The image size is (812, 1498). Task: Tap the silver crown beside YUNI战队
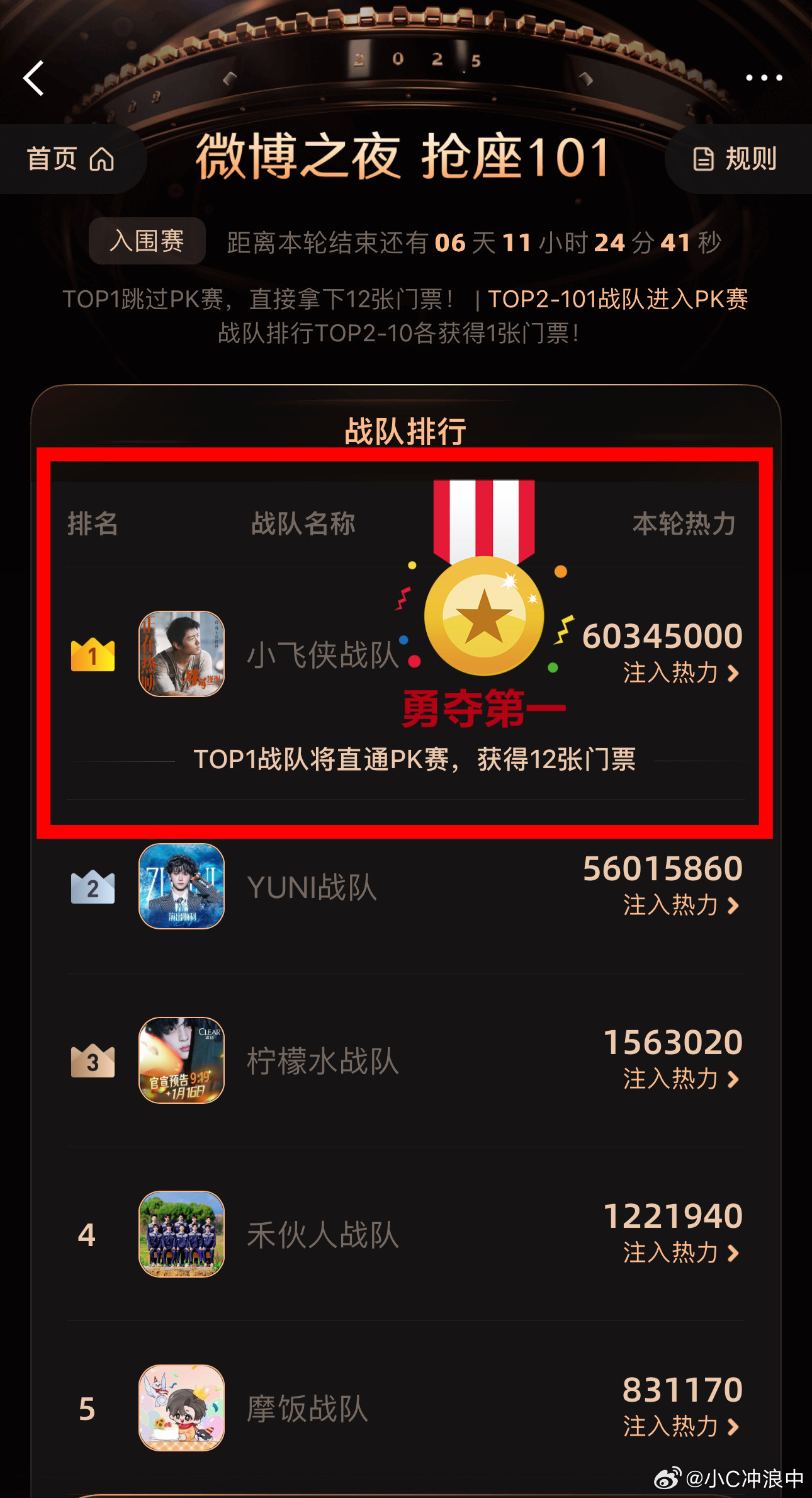[x=93, y=888]
